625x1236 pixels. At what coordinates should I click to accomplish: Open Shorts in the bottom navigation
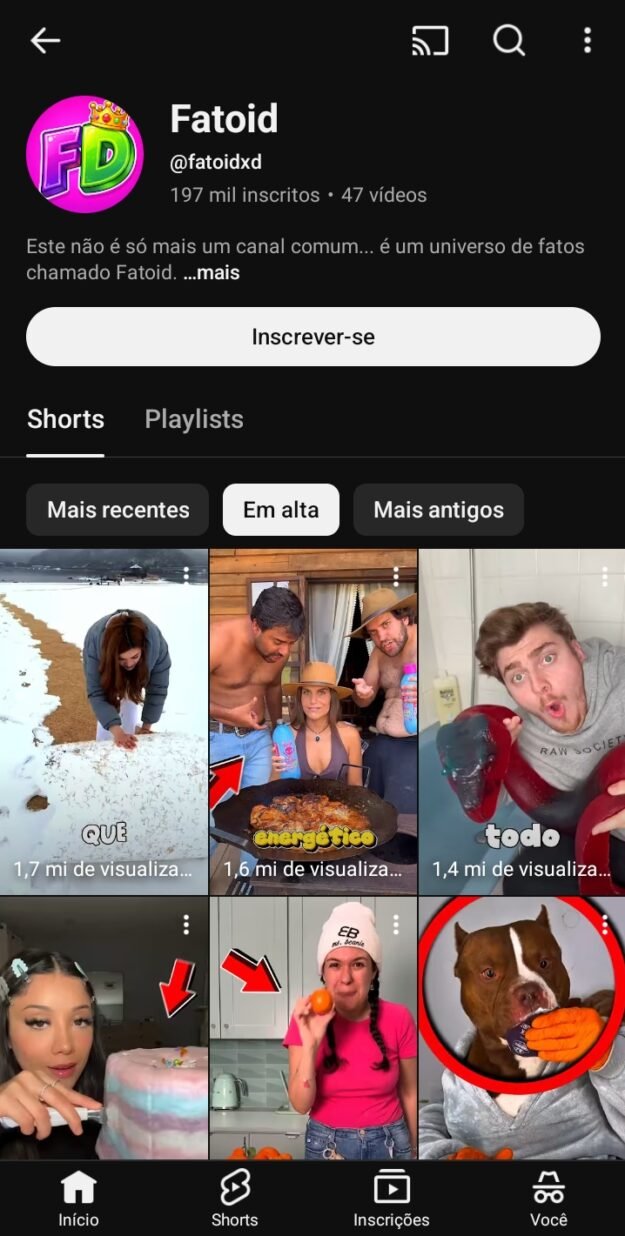(235, 1198)
